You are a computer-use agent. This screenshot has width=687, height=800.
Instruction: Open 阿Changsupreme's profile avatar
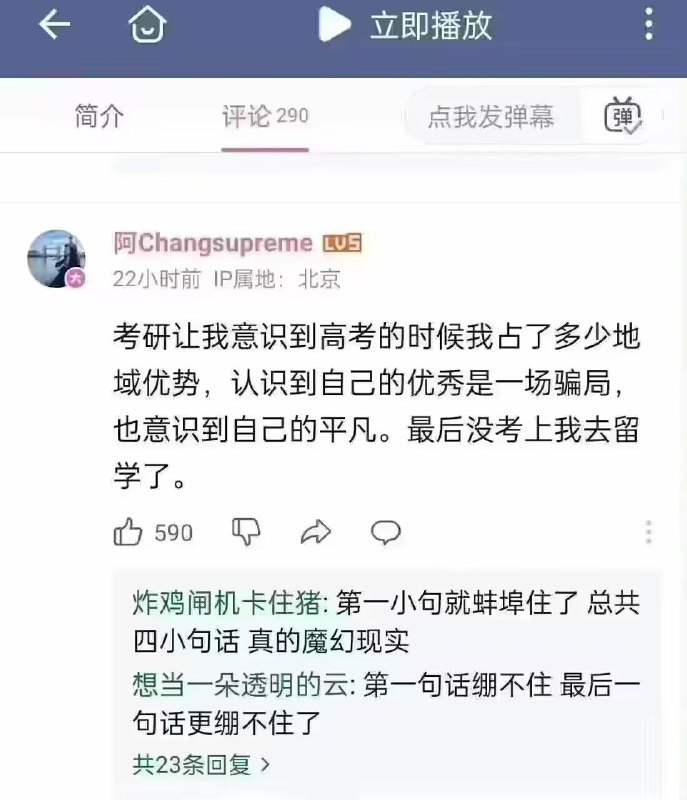click(57, 259)
